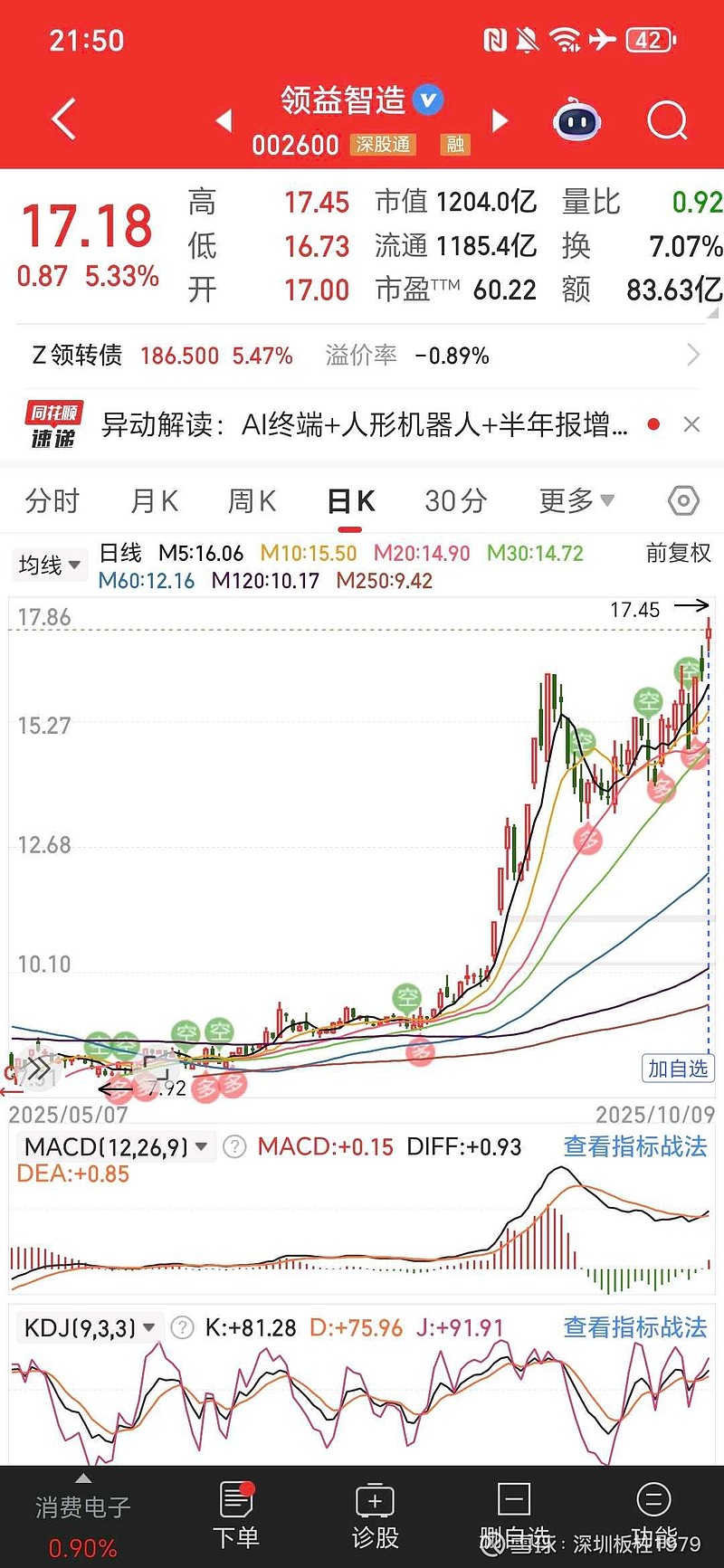Open the MACD(12,26,9) indicator dropdown
The height and width of the screenshot is (1568, 724).
point(116,1147)
